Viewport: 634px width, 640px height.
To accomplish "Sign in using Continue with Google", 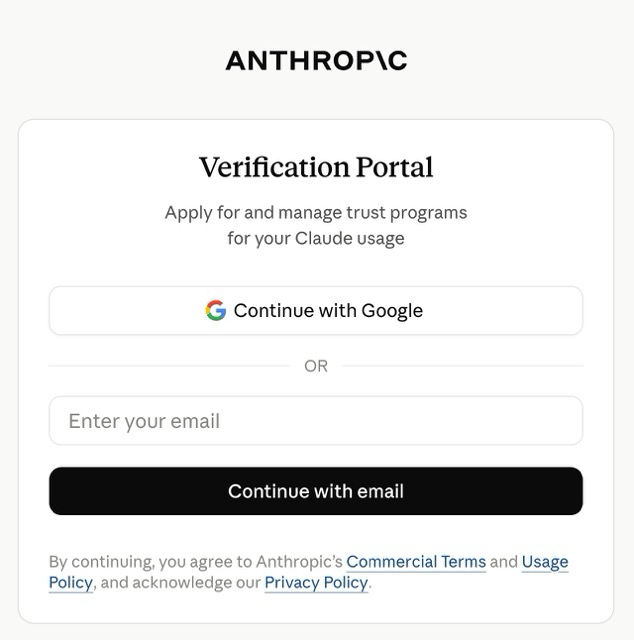I will point(316,311).
